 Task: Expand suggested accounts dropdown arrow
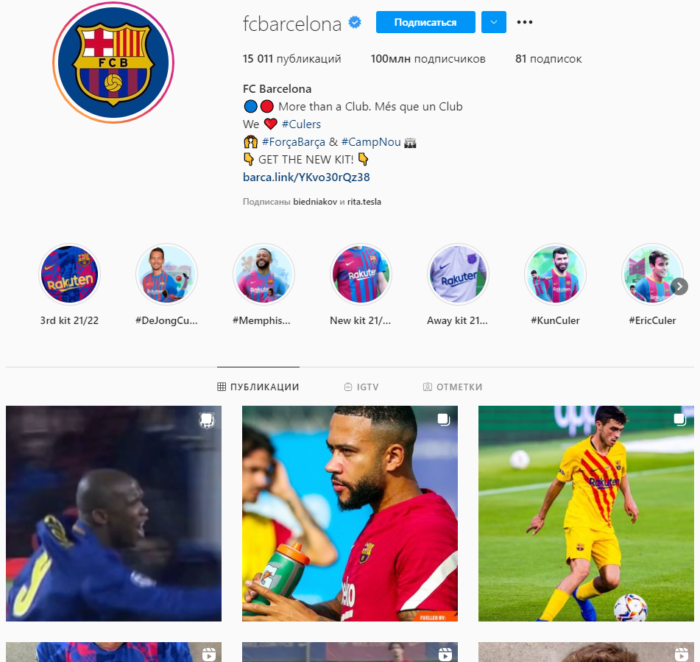pyautogui.click(x=493, y=22)
